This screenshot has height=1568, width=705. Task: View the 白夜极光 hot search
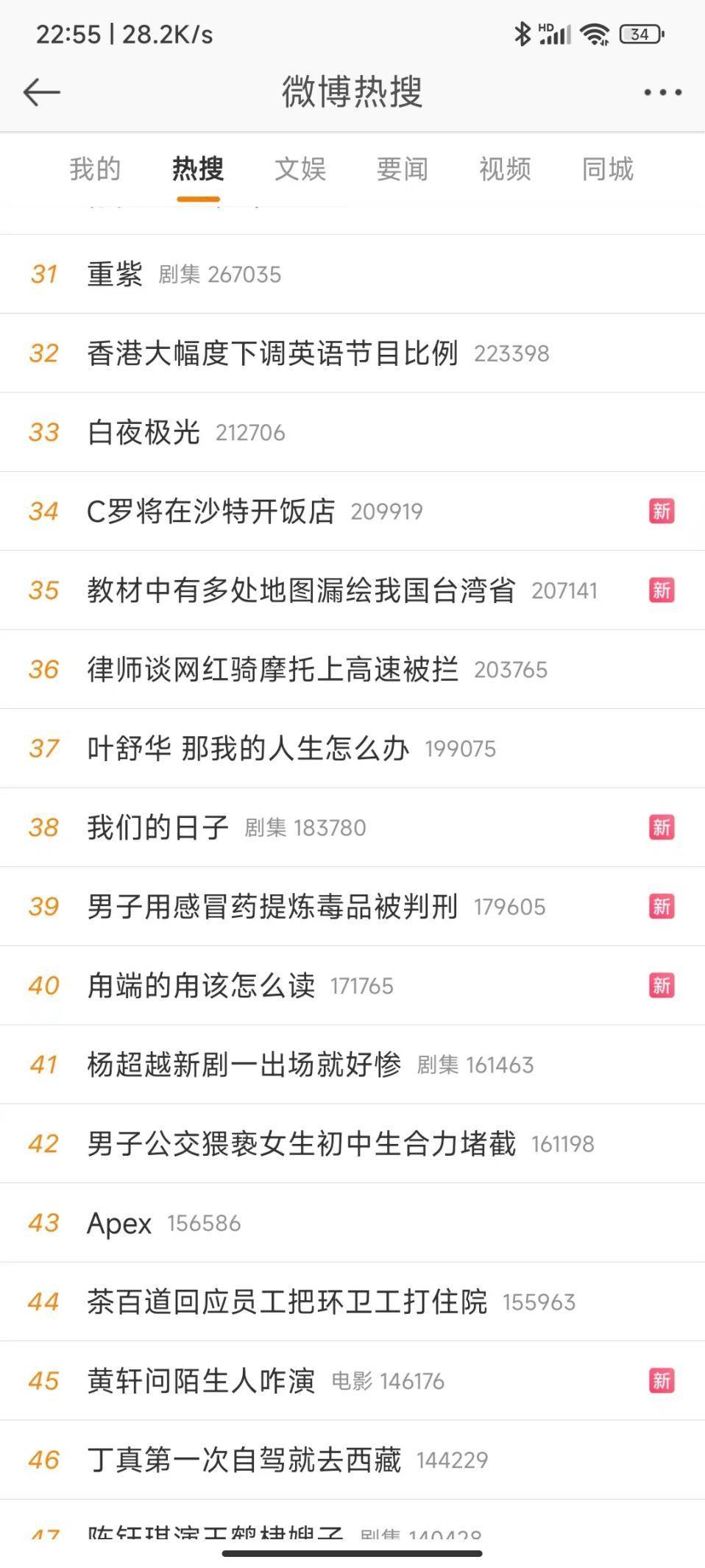click(144, 432)
